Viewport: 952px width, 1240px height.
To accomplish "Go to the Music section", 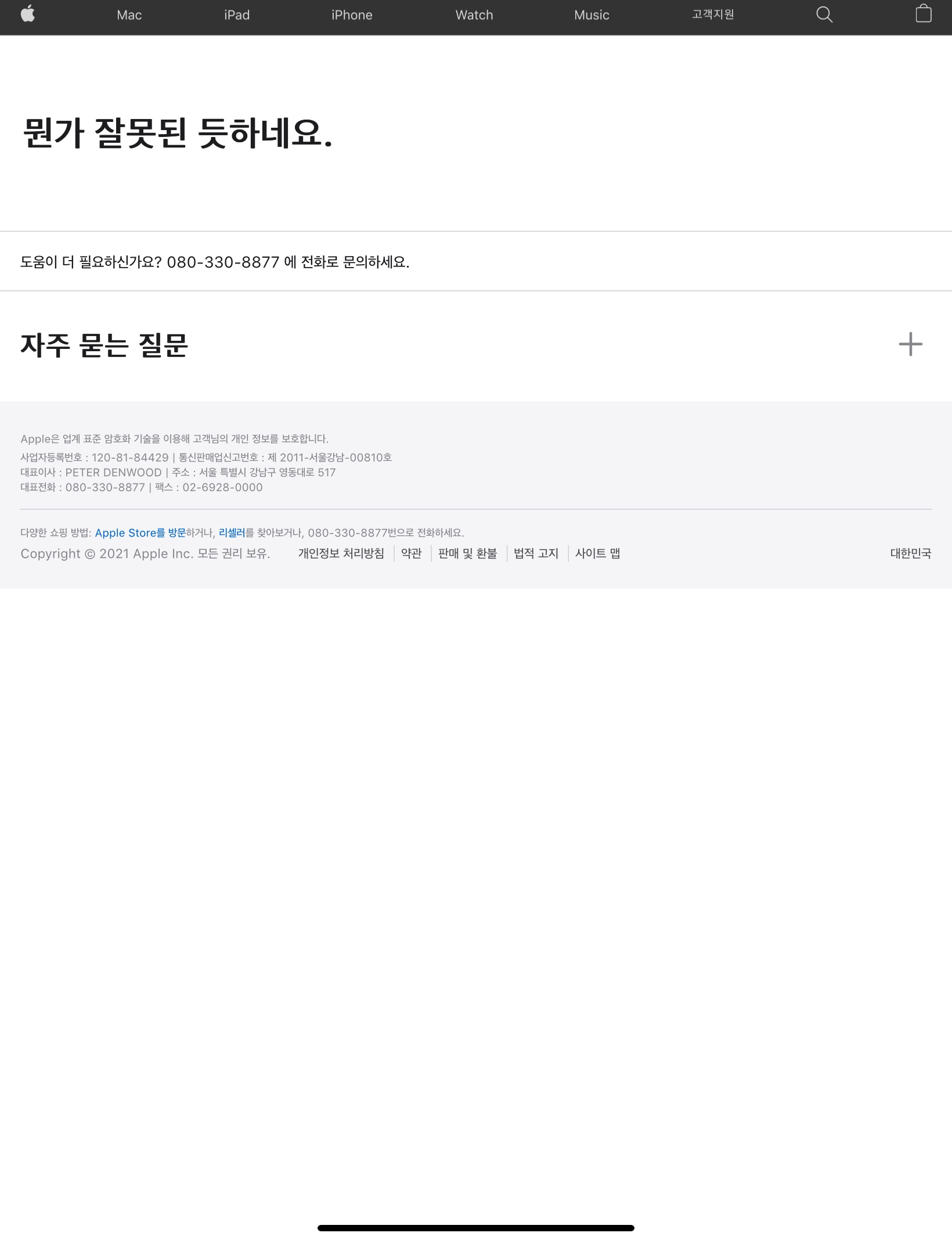I will [x=592, y=15].
